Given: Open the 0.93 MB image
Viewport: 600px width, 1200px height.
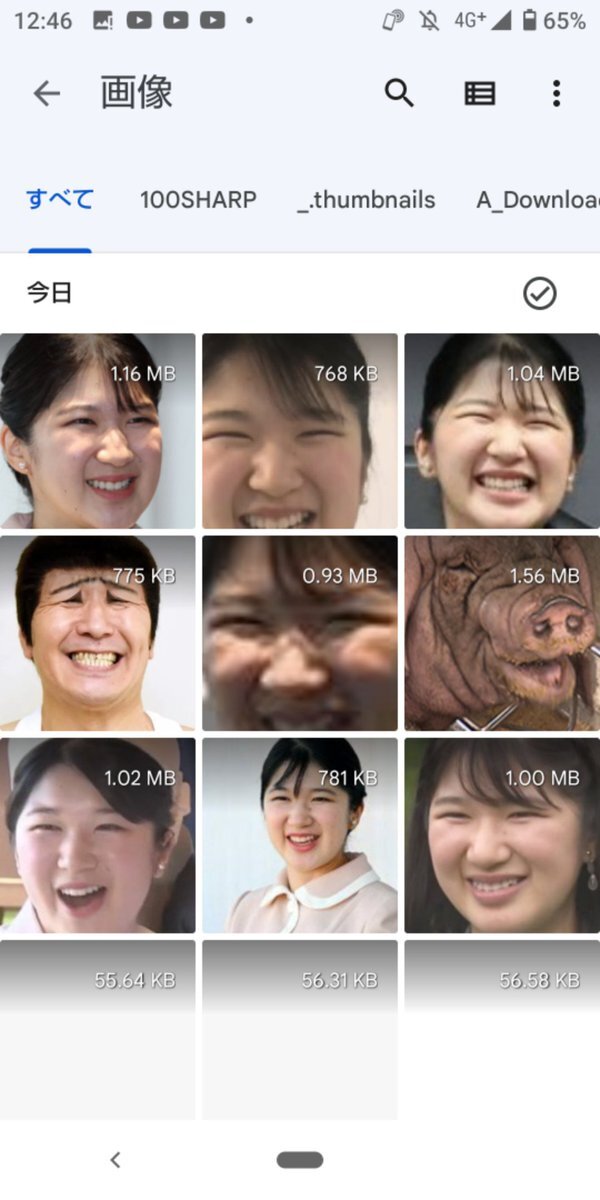Looking at the screenshot, I should tap(299, 633).
